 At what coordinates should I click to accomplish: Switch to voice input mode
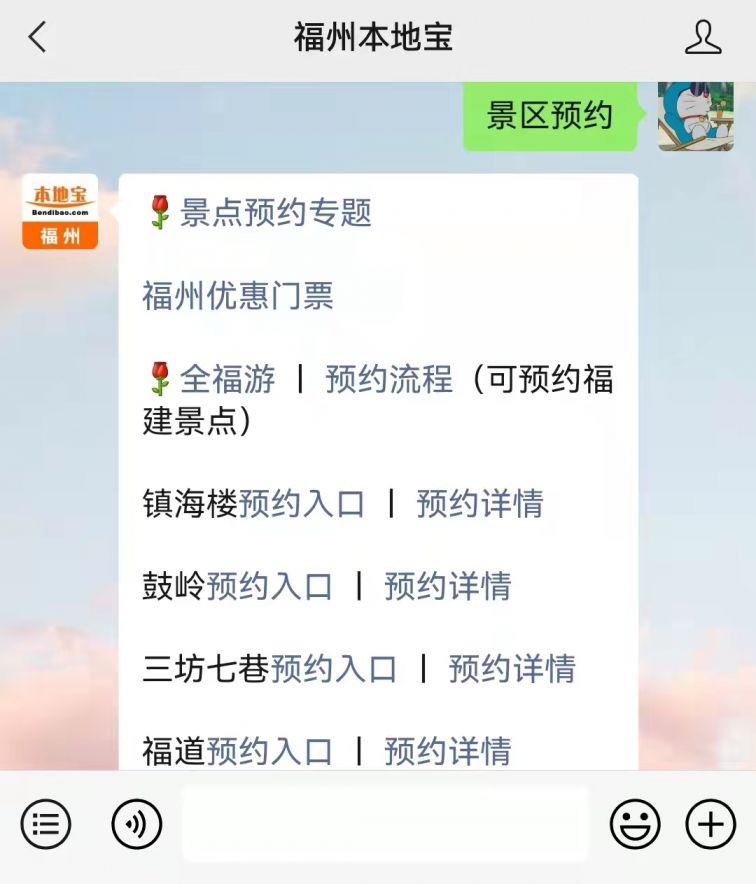coord(136,825)
